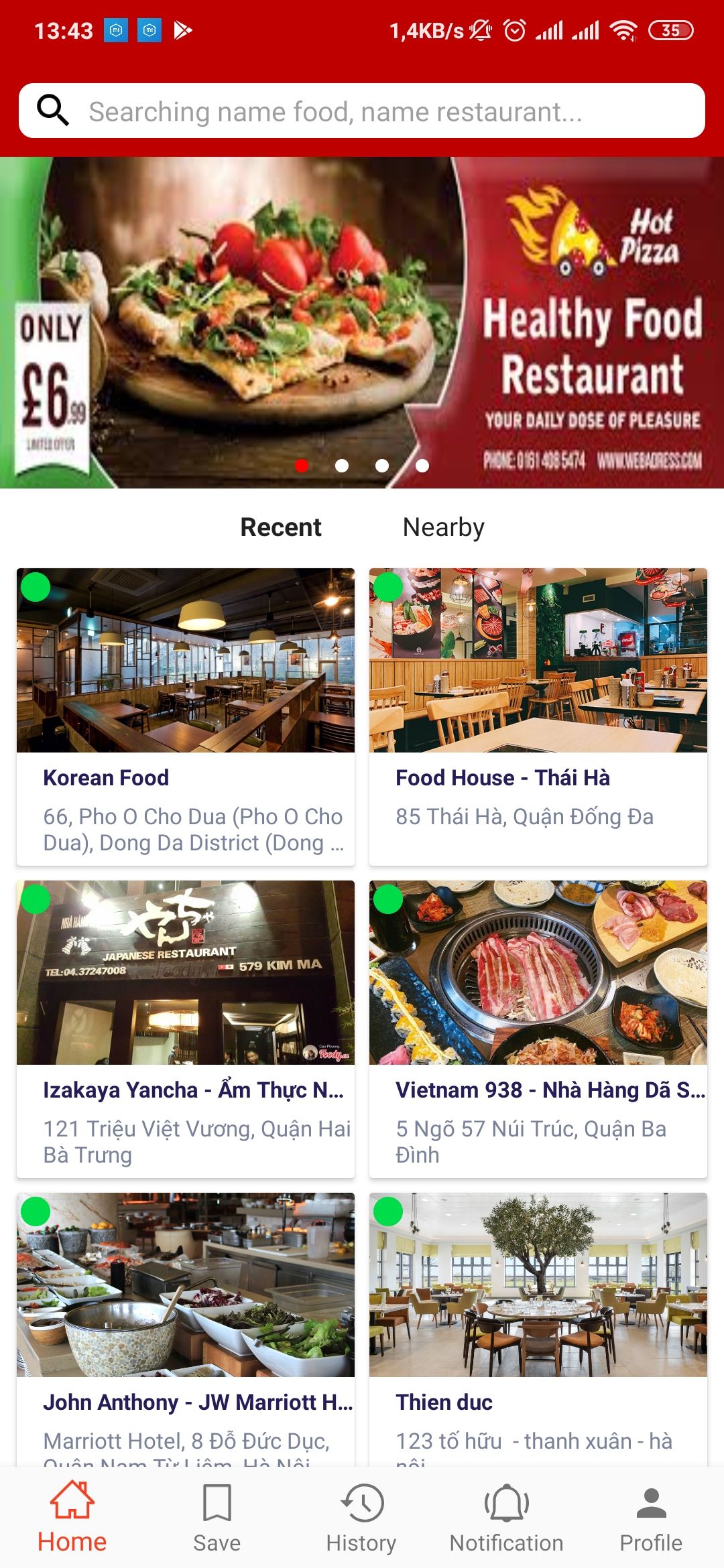Screen dimensions: 724x1568
Task: Switch to the Nearby tab
Action: coord(443,527)
